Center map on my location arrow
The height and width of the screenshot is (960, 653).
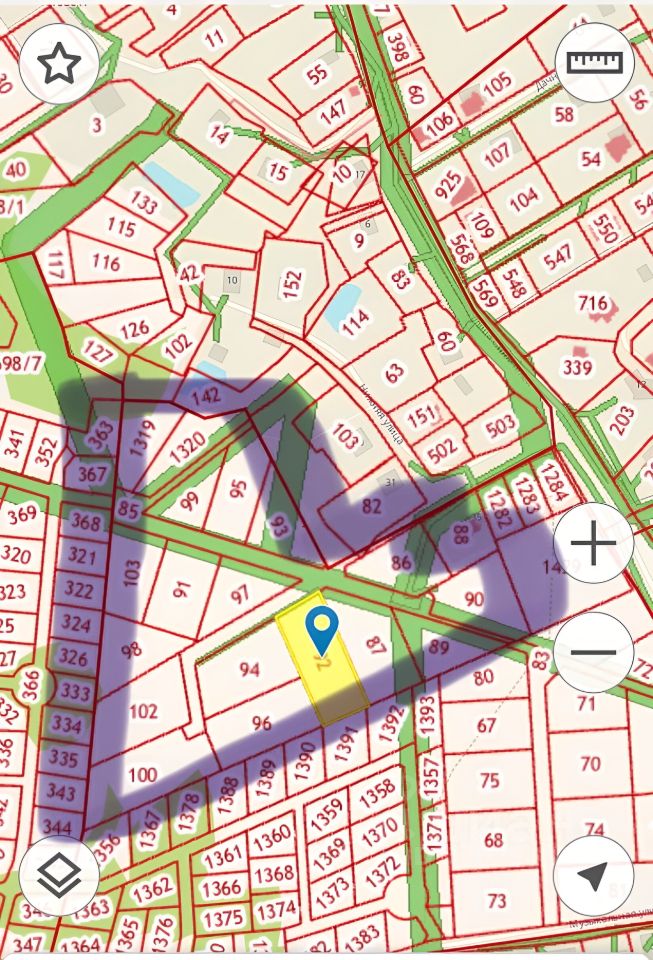coord(593,876)
